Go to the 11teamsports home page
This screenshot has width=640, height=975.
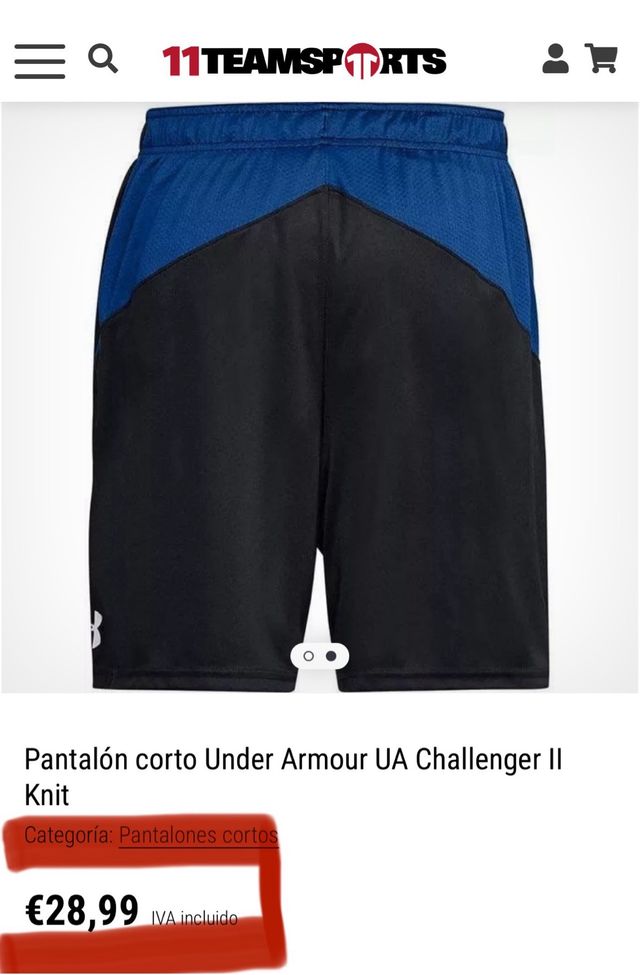tap(304, 61)
